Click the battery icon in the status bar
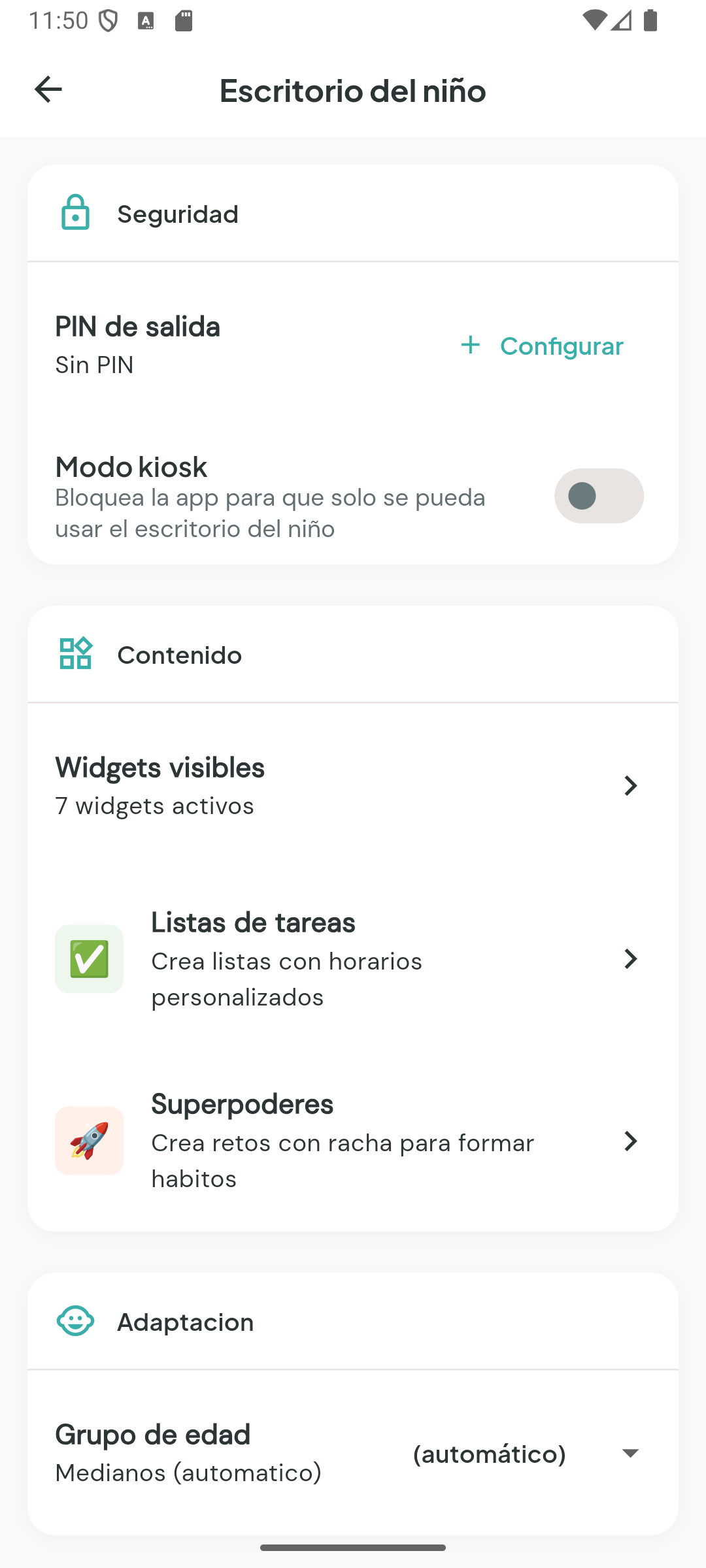The width and height of the screenshot is (706, 1568). click(650, 20)
